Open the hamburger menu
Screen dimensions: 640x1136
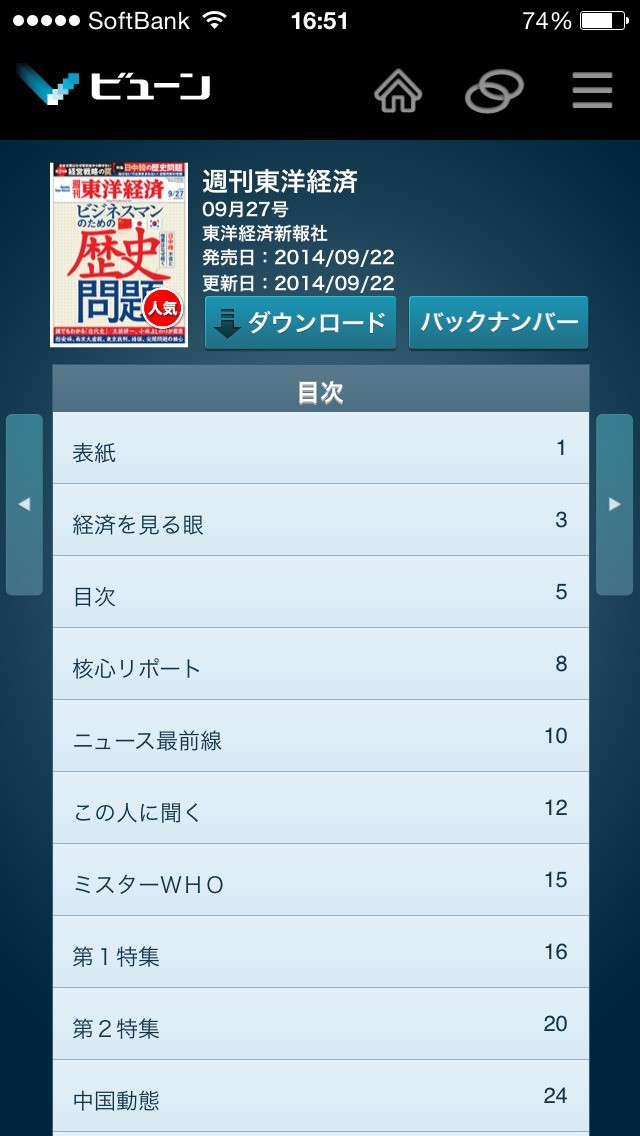[592, 92]
